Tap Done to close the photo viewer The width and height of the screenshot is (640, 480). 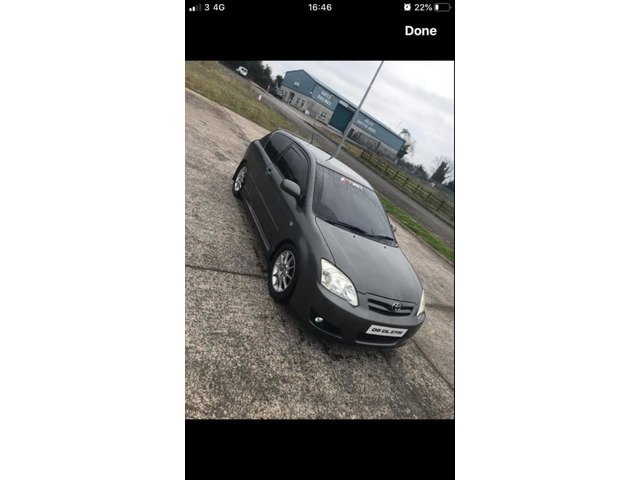point(420,31)
